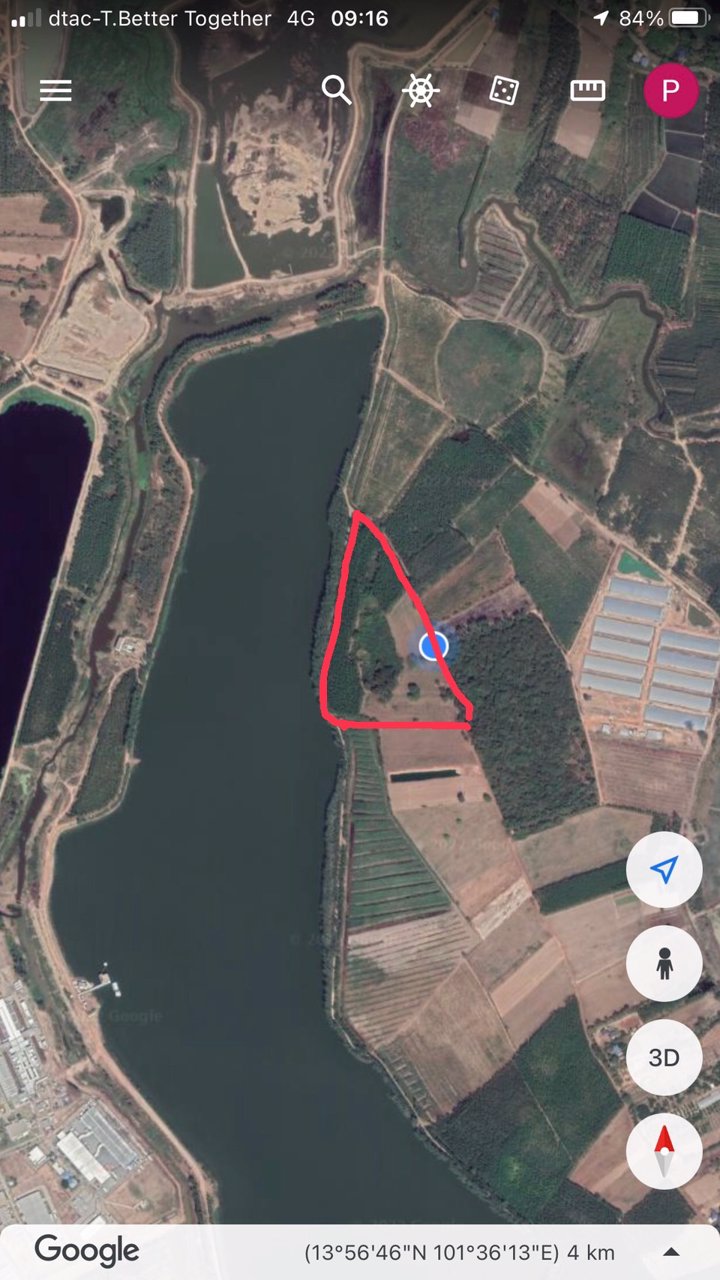Tap the I'm Feeling Lucky dice
720x1280 pixels.
point(504,91)
